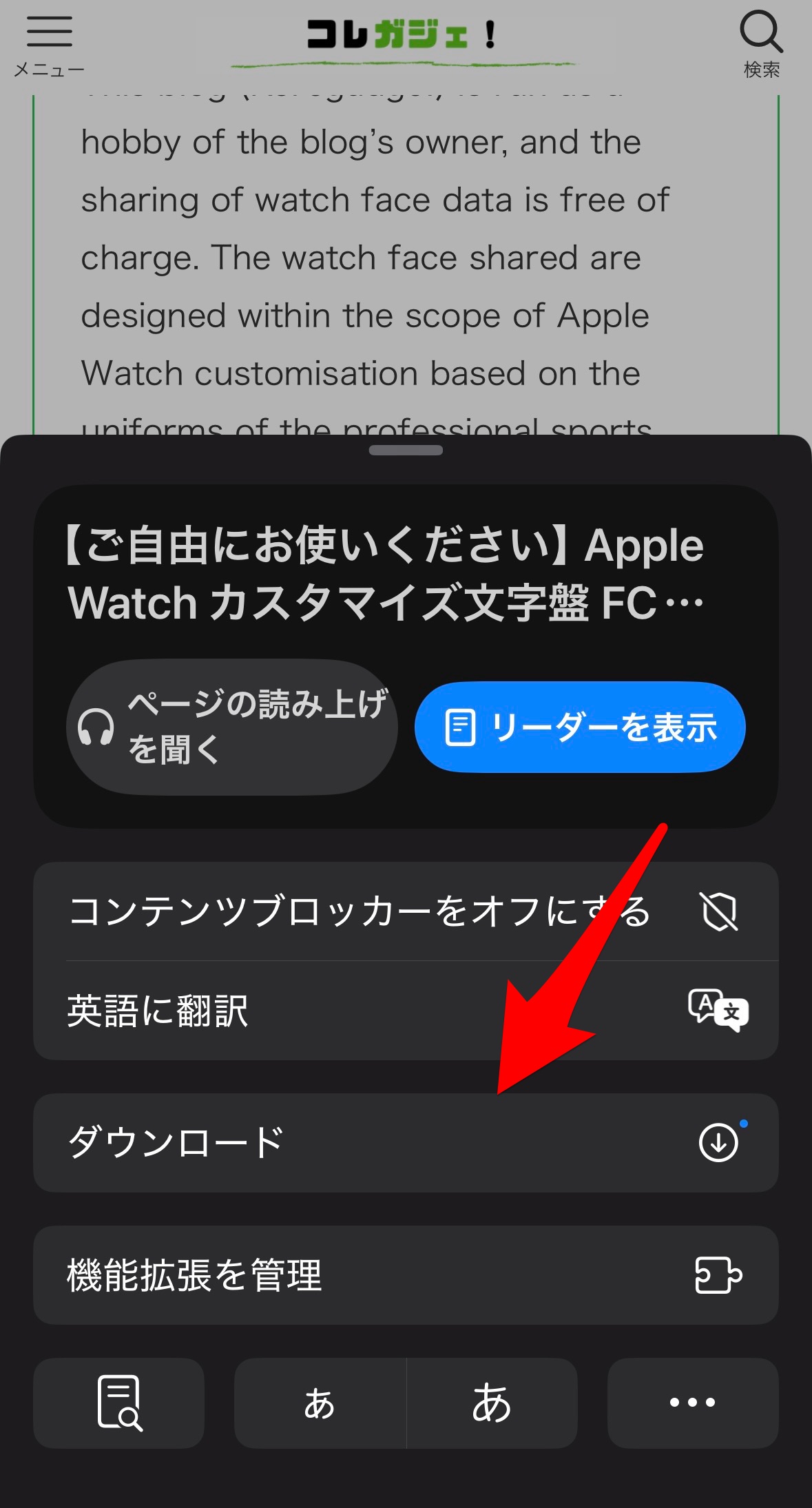The image size is (812, 1508).
Task: Tap ページの読み上げを聞く button
Action: (x=232, y=727)
